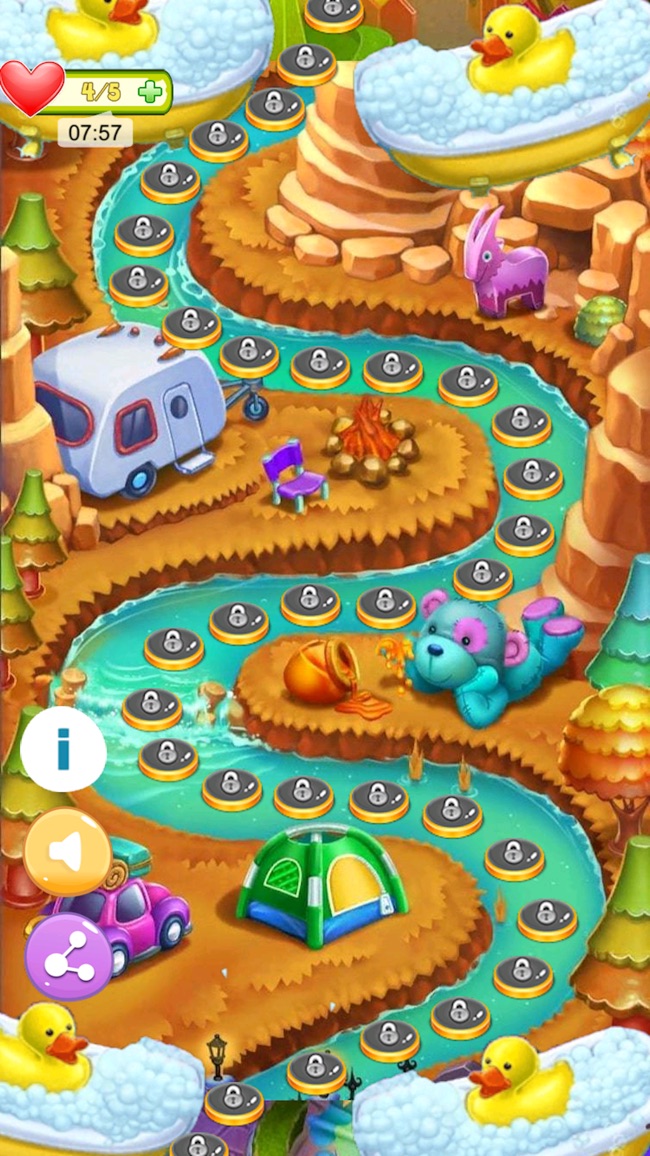Add more lives with the green plus
Screen dimensions: 650x1156
[150, 93]
